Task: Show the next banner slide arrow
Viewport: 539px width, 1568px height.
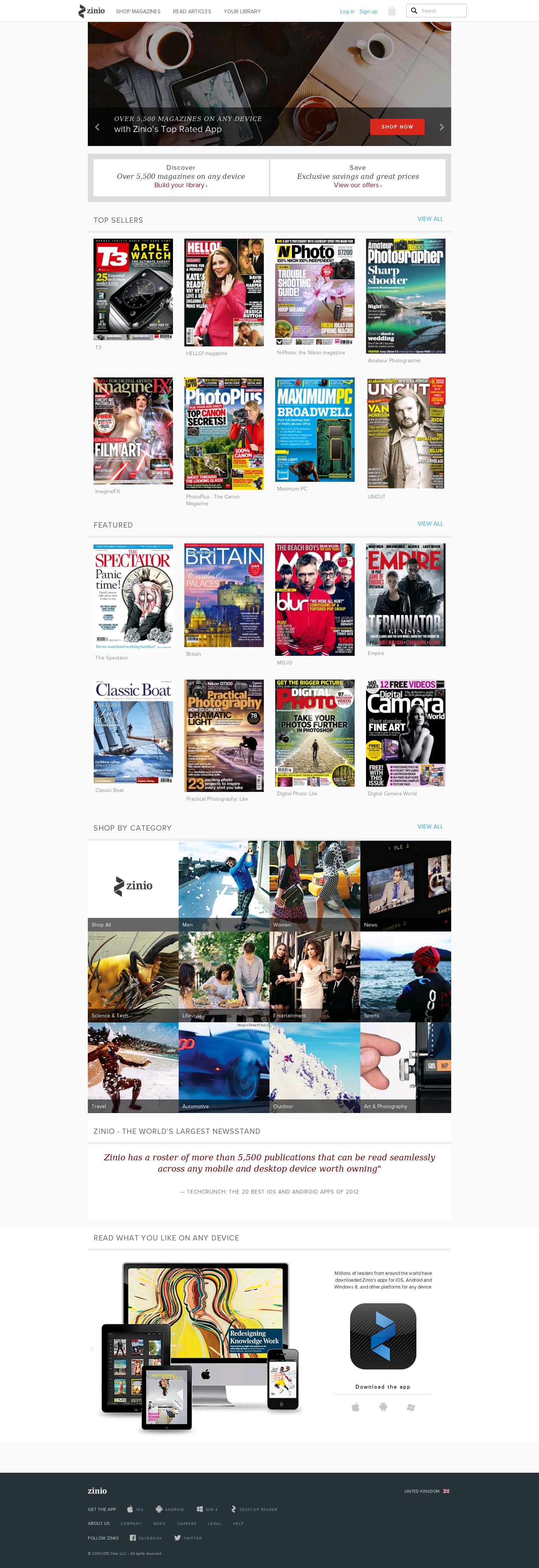Action: click(442, 127)
